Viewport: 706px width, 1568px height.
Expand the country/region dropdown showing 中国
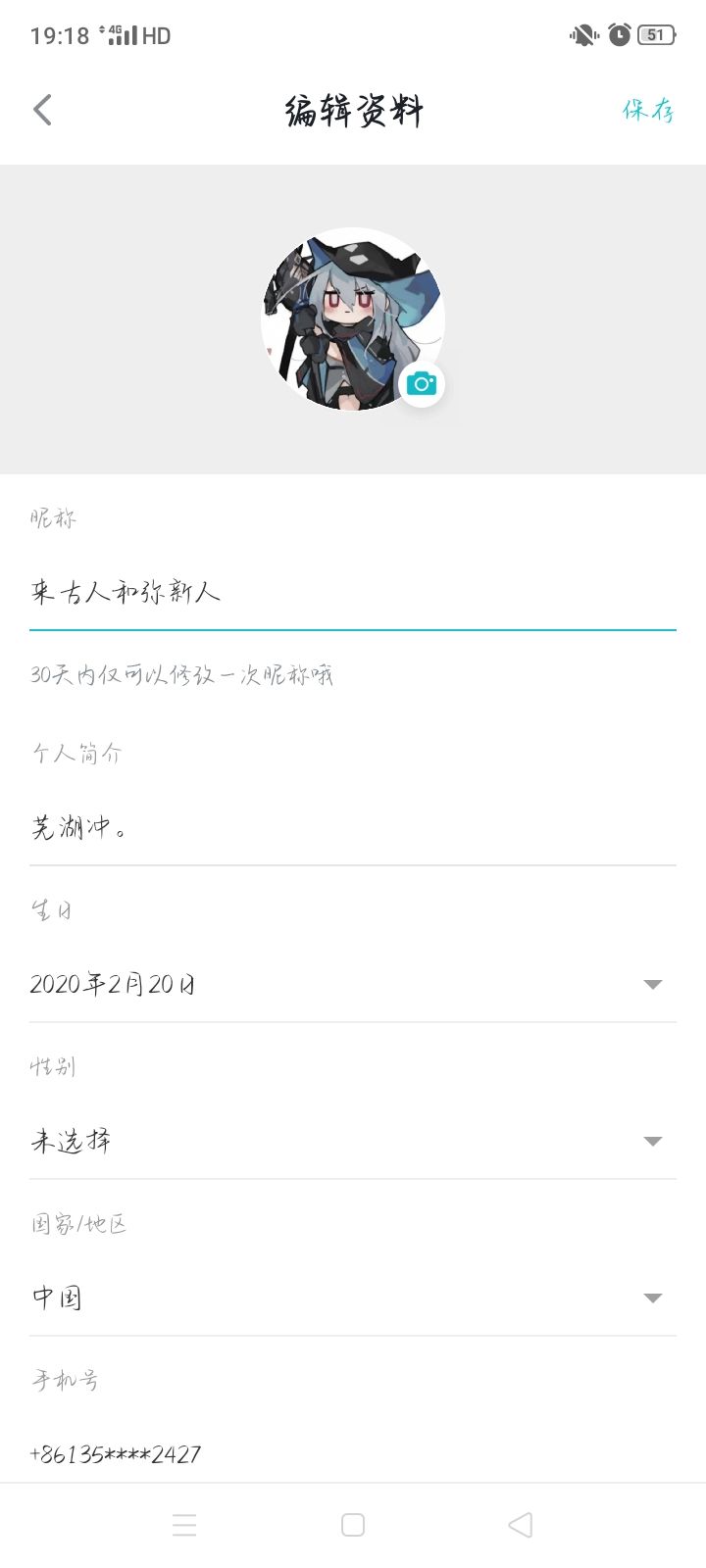(652, 1298)
